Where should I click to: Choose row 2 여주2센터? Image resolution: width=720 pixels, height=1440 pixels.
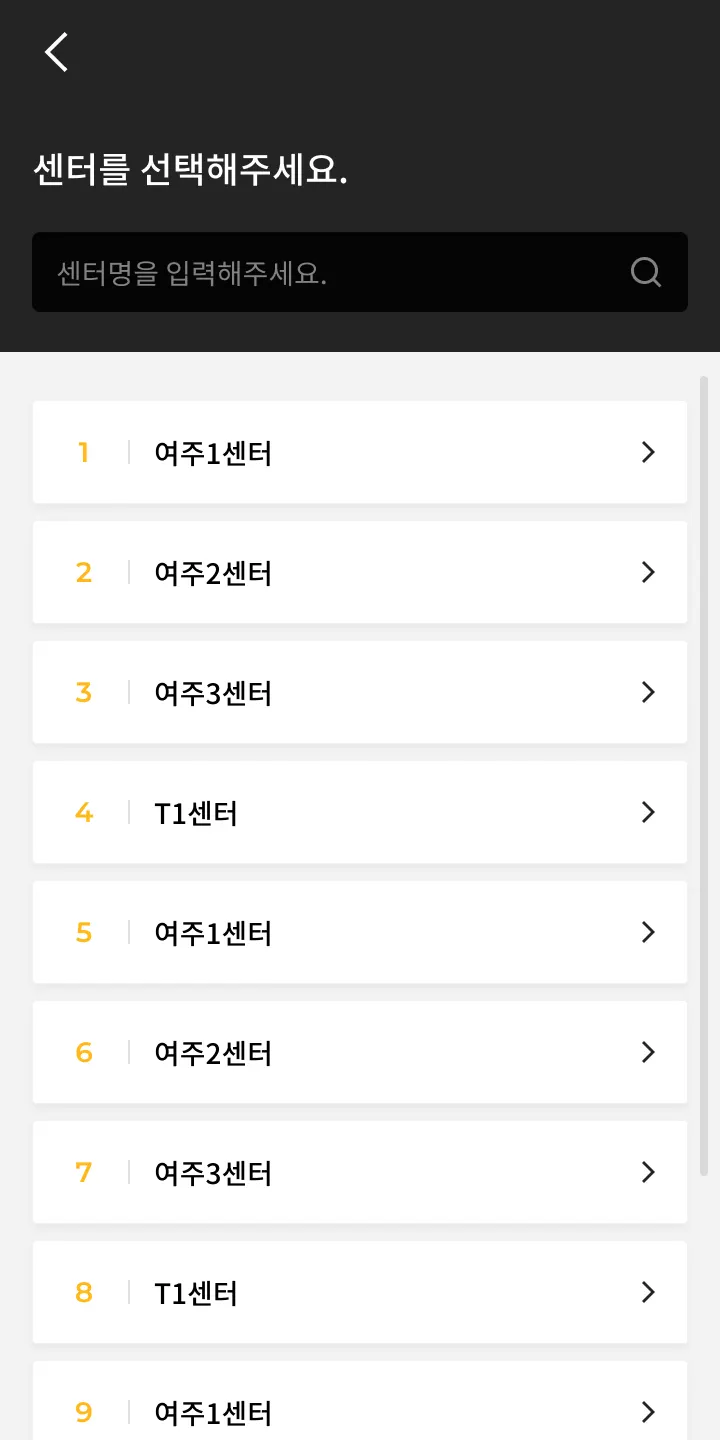click(x=360, y=572)
